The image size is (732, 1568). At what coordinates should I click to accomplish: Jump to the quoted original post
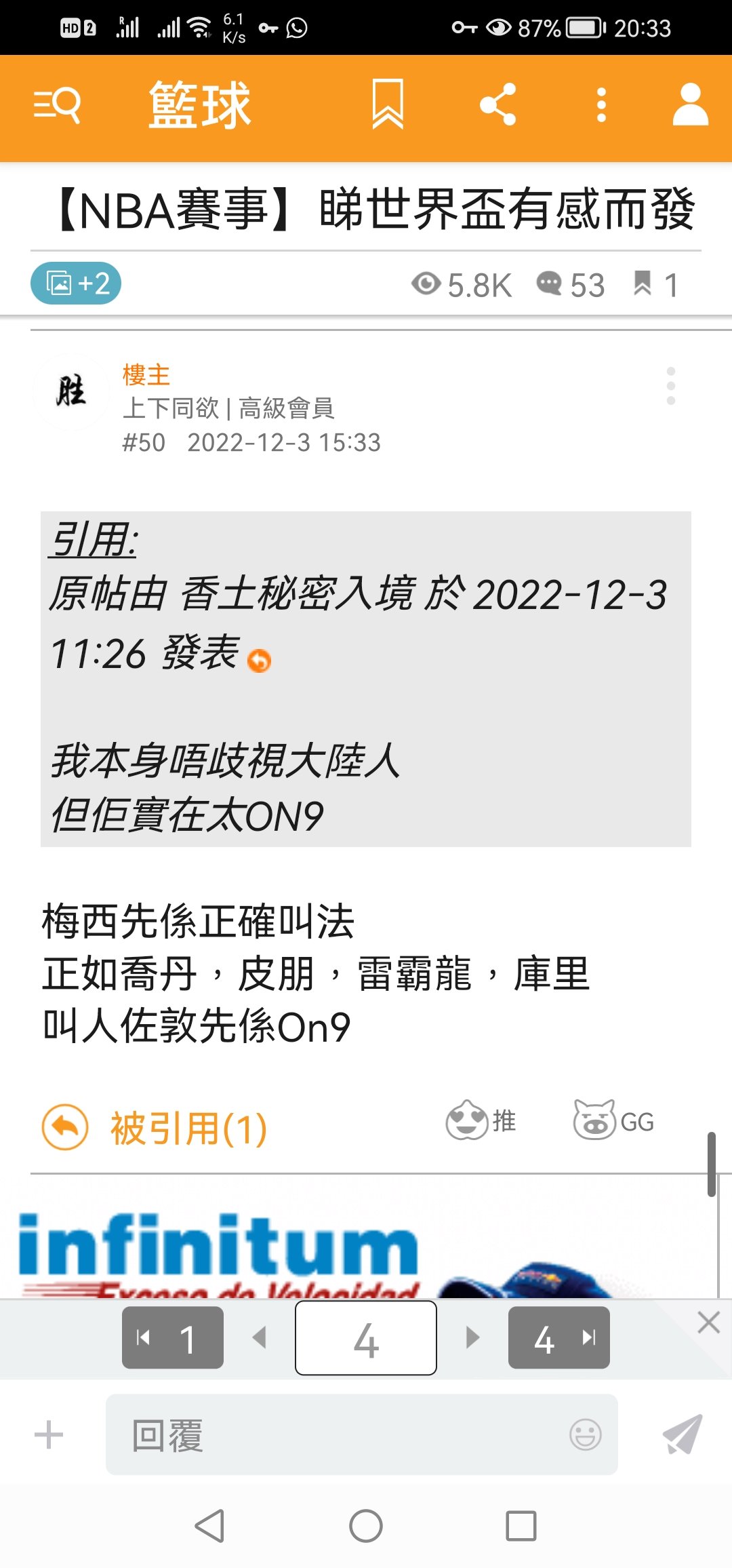(259, 660)
